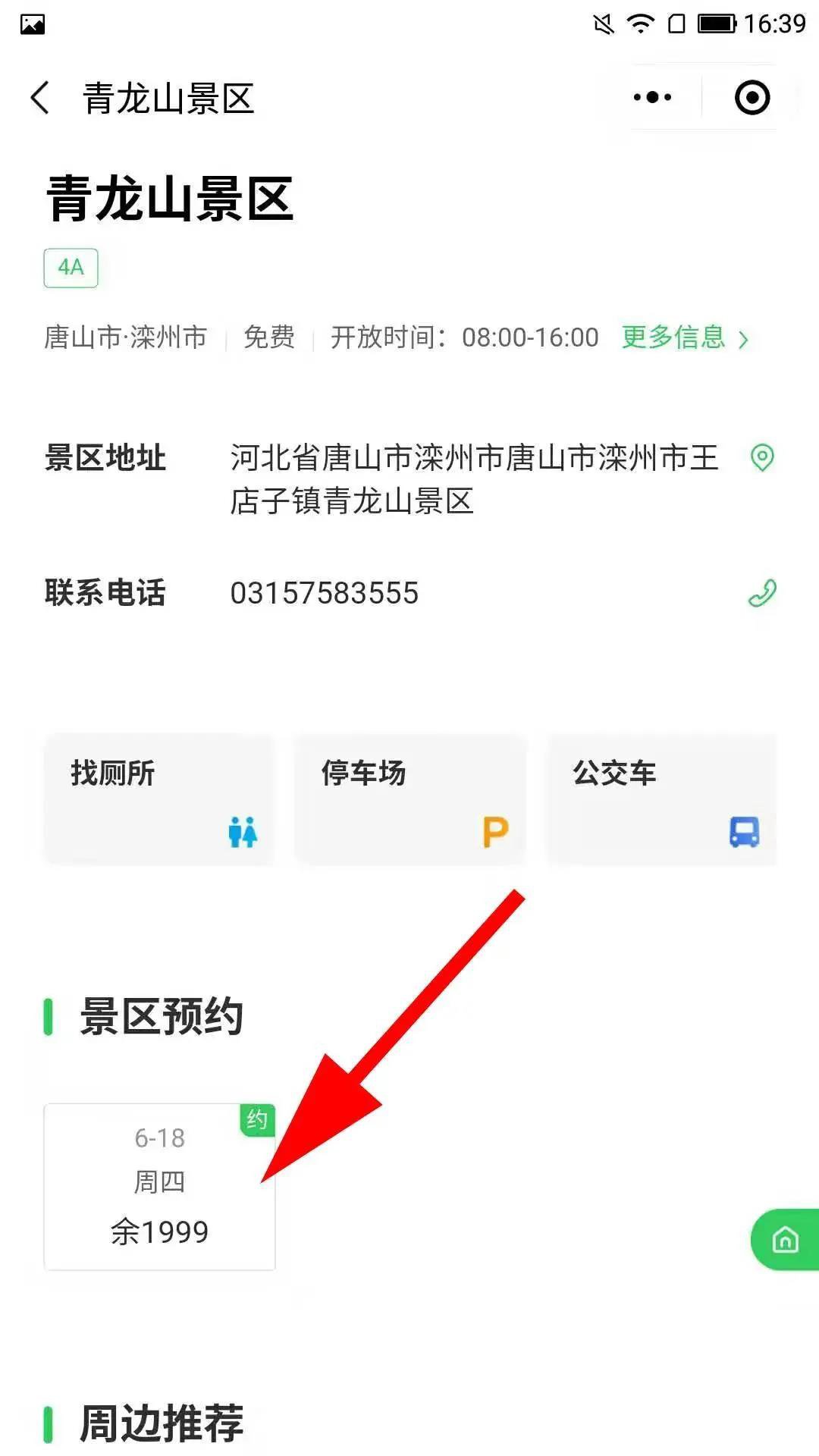Viewport: 819px width, 1456px height.
Task: Open the map location pin for 景区地址
Action: pyautogui.click(x=761, y=458)
